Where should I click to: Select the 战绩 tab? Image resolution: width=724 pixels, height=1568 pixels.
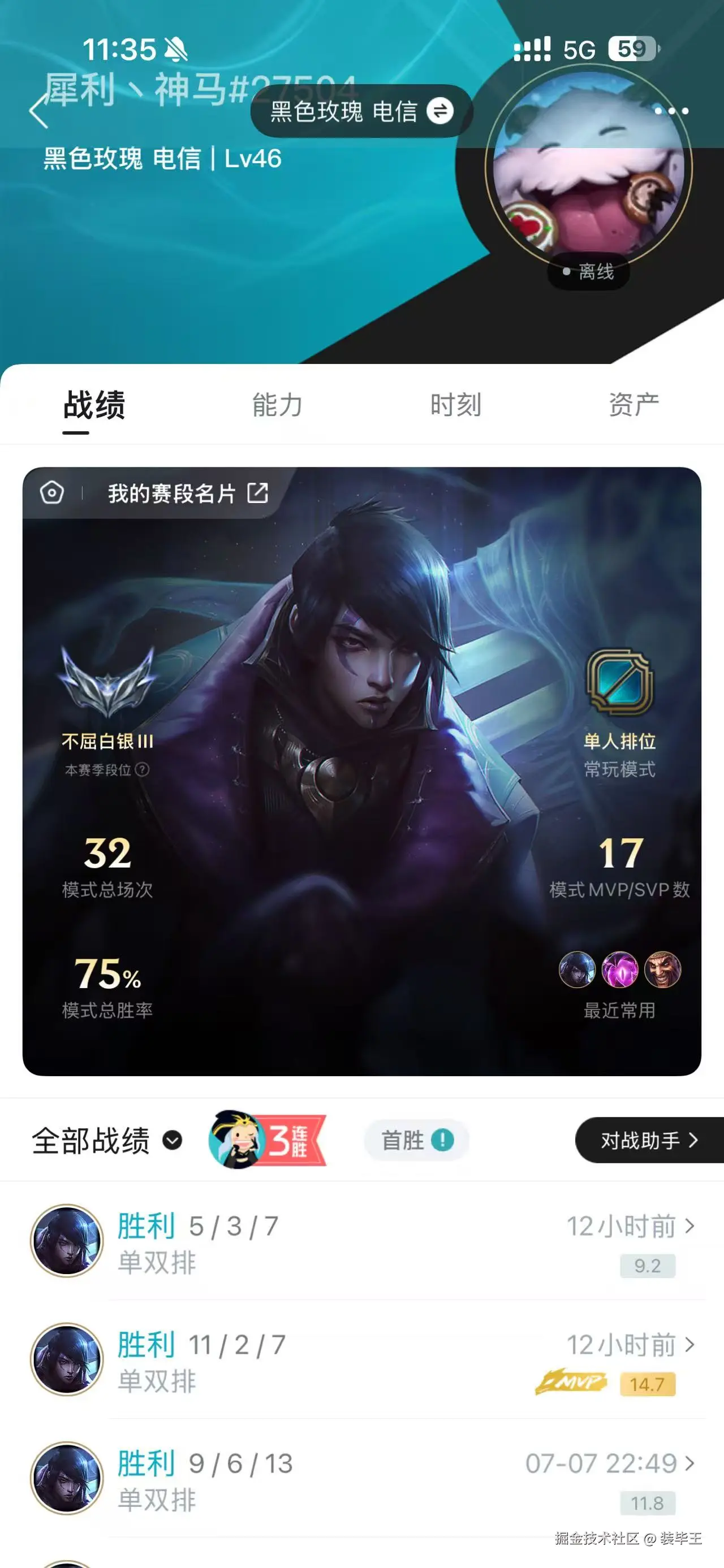[94, 405]
